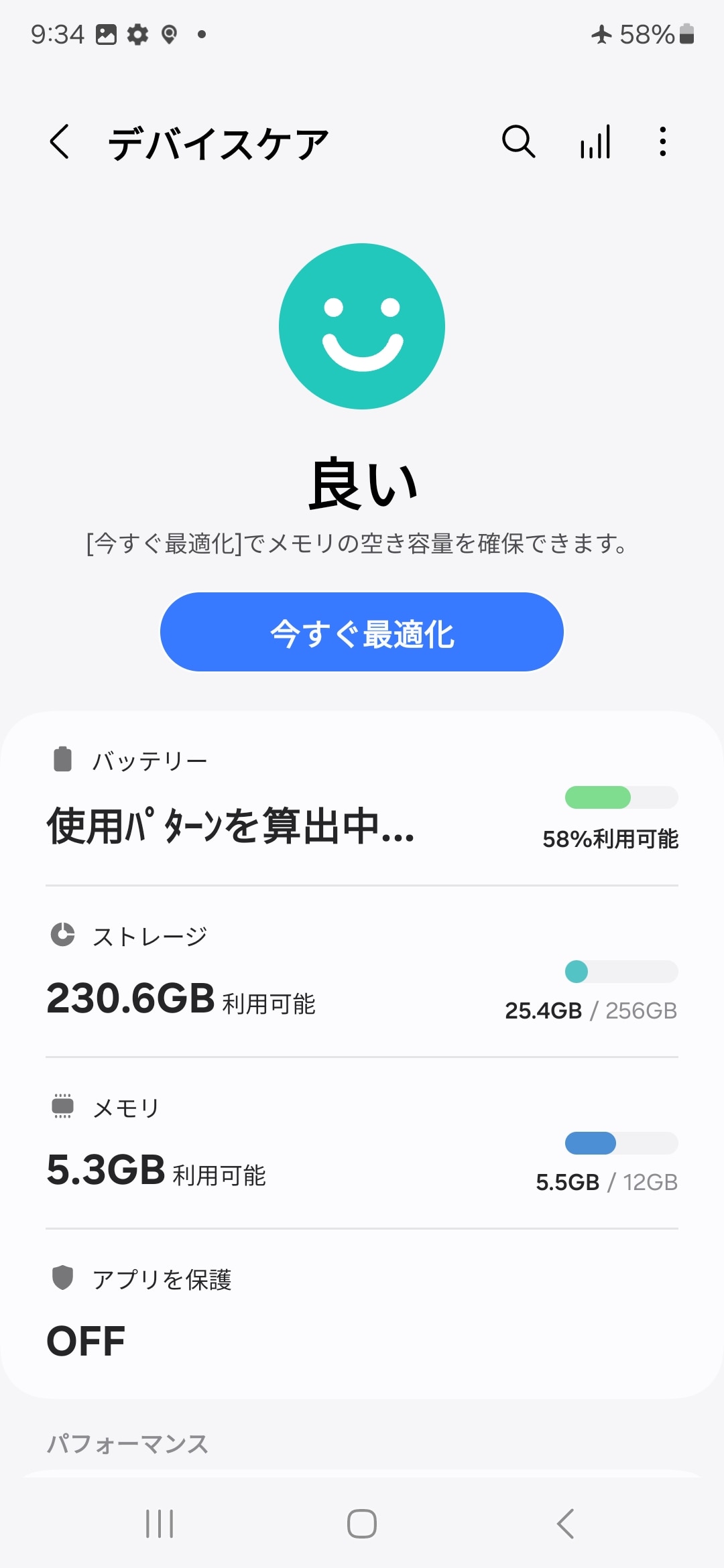Go back from デバイスケア screen
Viewport: 724px width, 1568px height.
pos(60,142)
